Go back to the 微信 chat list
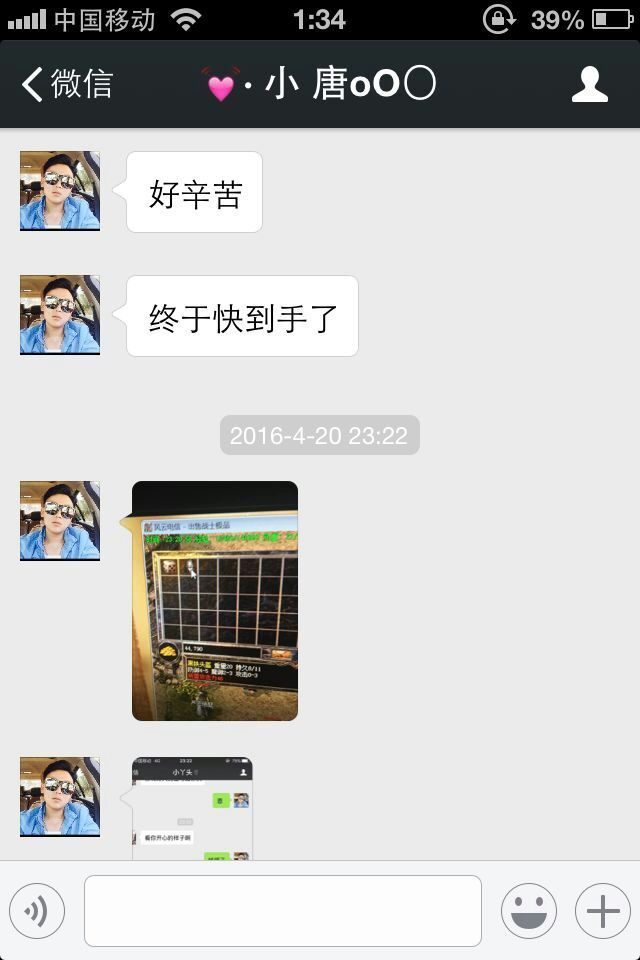The width and height of the screenshot is (640, 960). point(67,85)
